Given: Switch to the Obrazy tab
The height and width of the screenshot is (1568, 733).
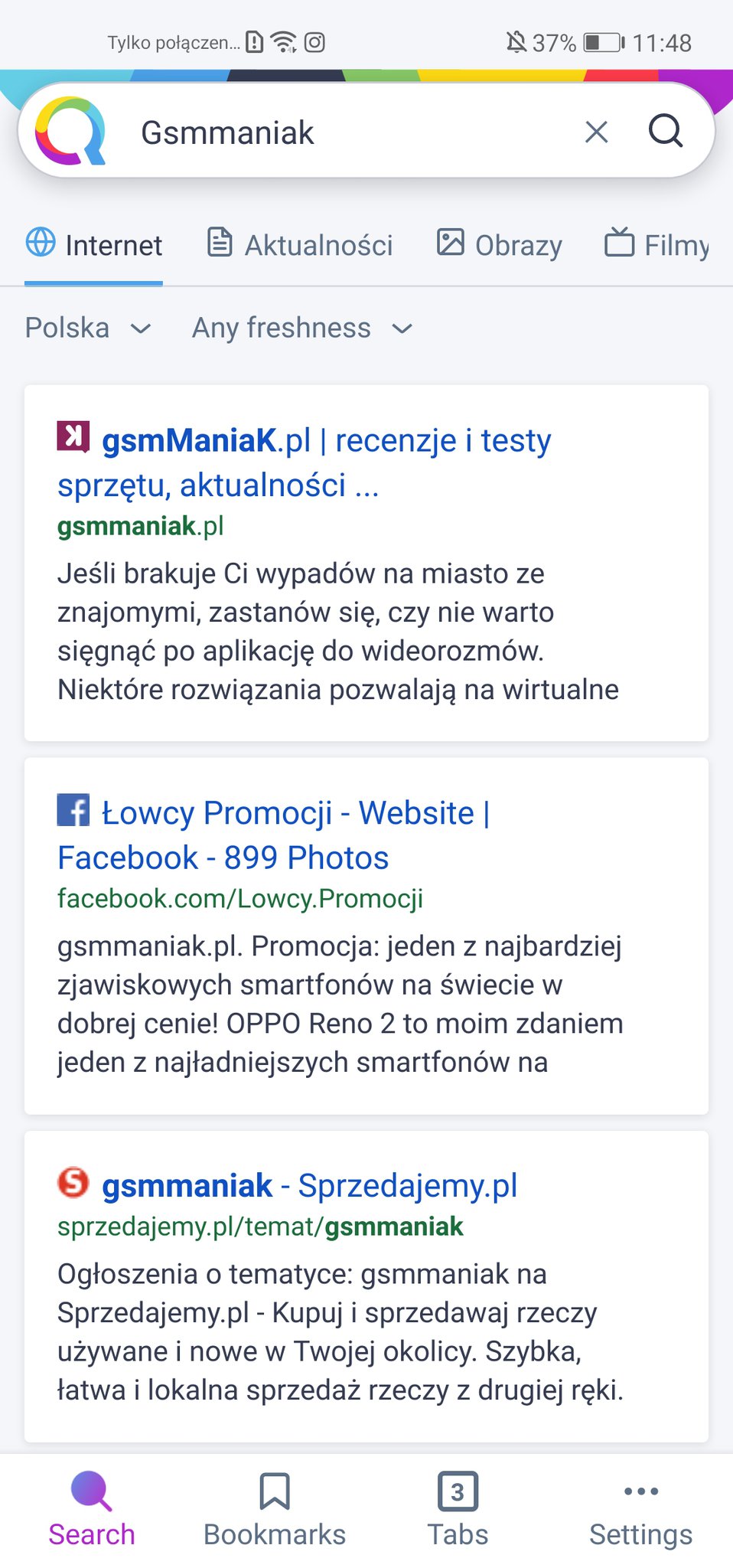Looking at the screenshot, I should click(x=500, y=244).
